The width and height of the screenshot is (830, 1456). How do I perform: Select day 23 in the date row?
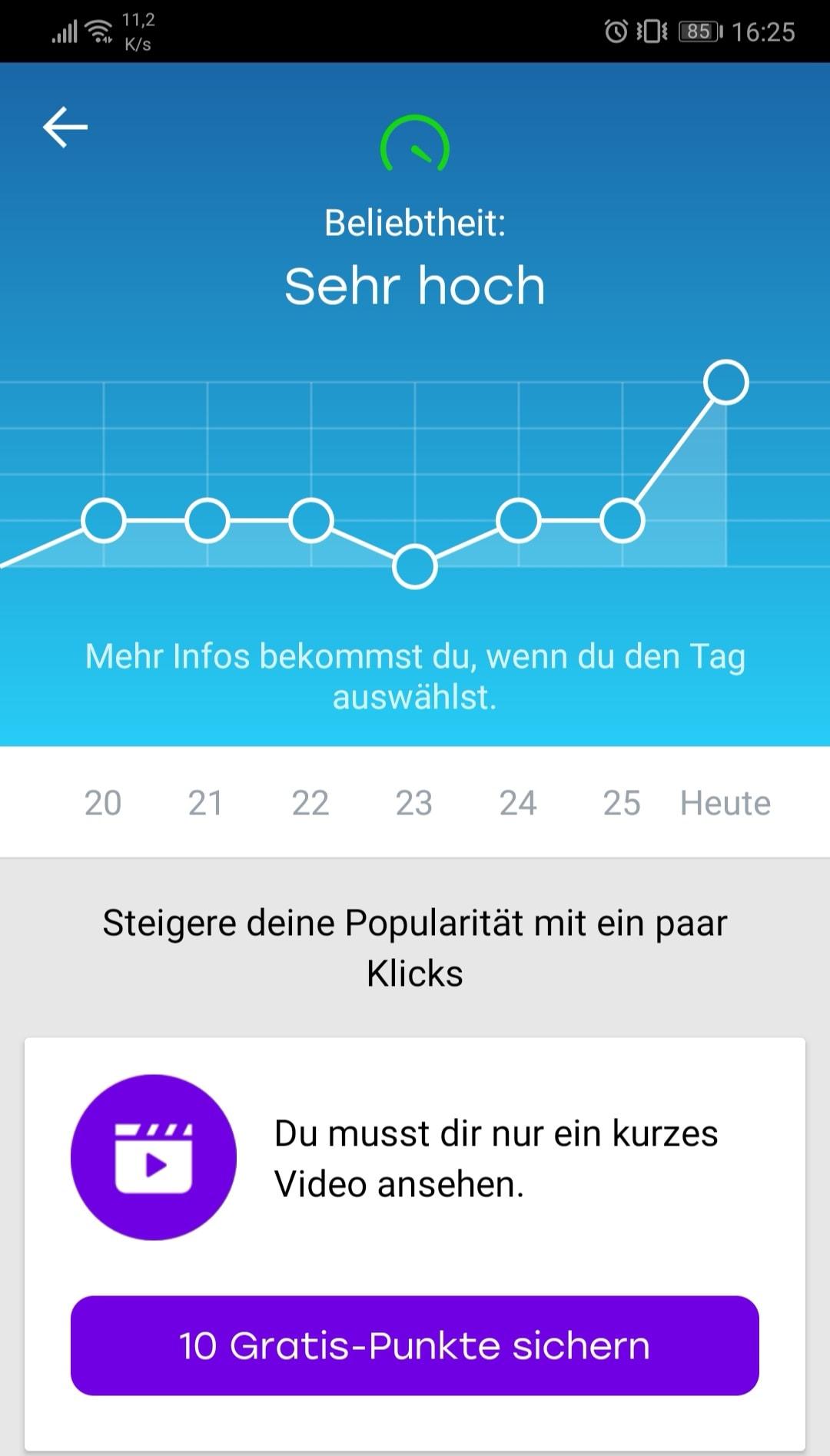414,803
